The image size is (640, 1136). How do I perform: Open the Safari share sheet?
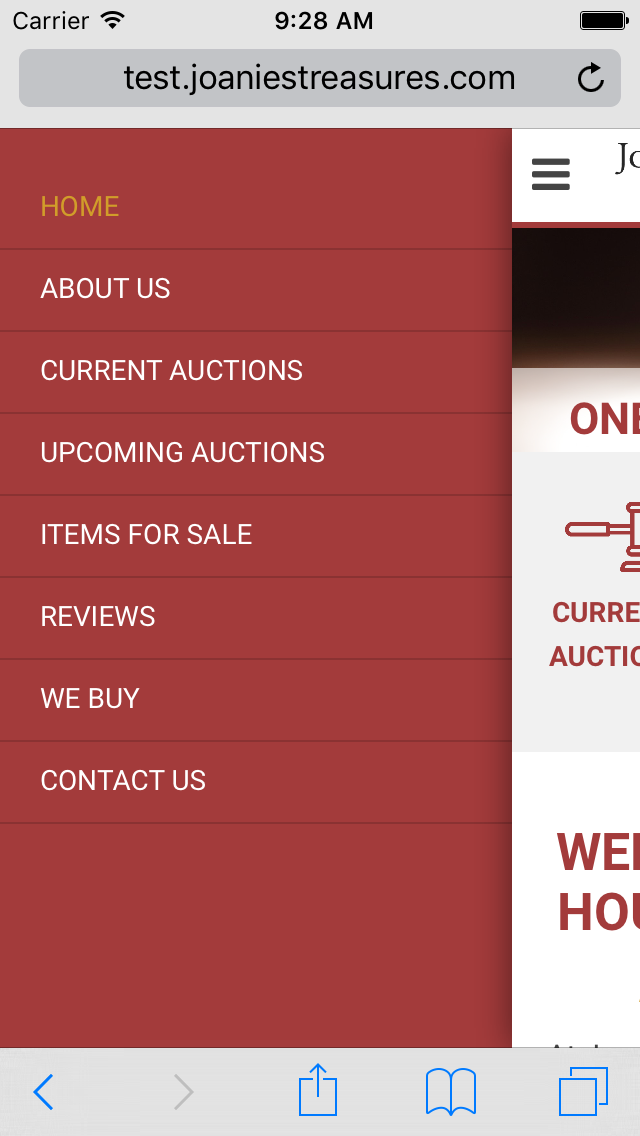(x=318, y=1090)
